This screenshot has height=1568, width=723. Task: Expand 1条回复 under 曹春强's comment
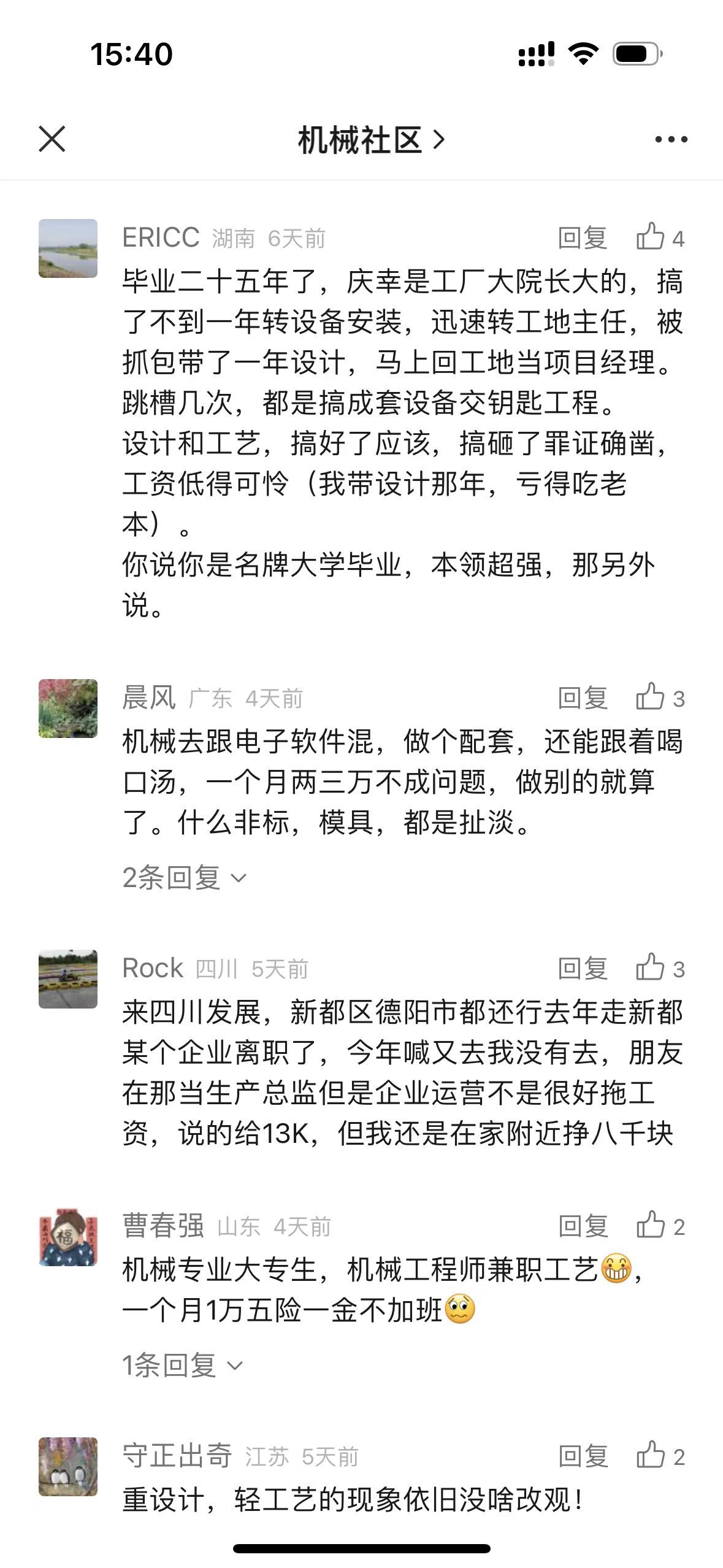(182, 1366)
